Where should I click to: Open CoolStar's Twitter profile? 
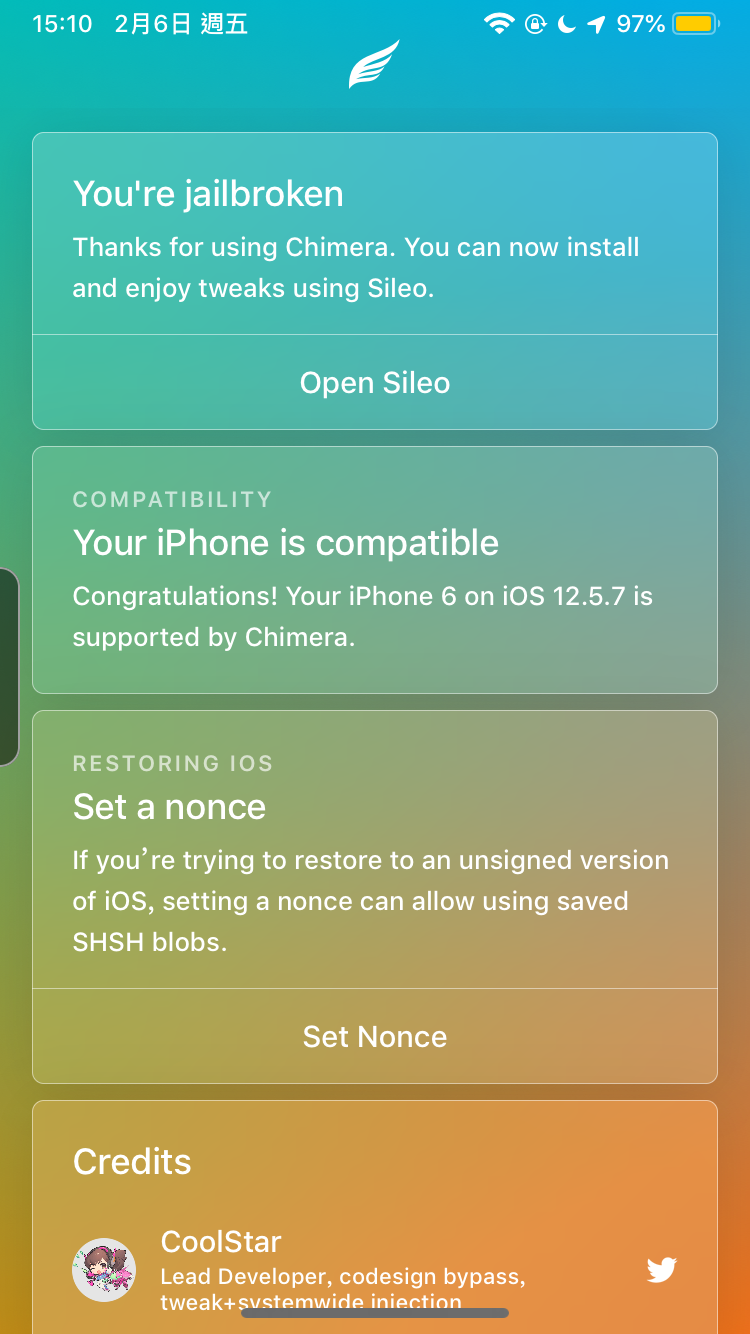661,1270
